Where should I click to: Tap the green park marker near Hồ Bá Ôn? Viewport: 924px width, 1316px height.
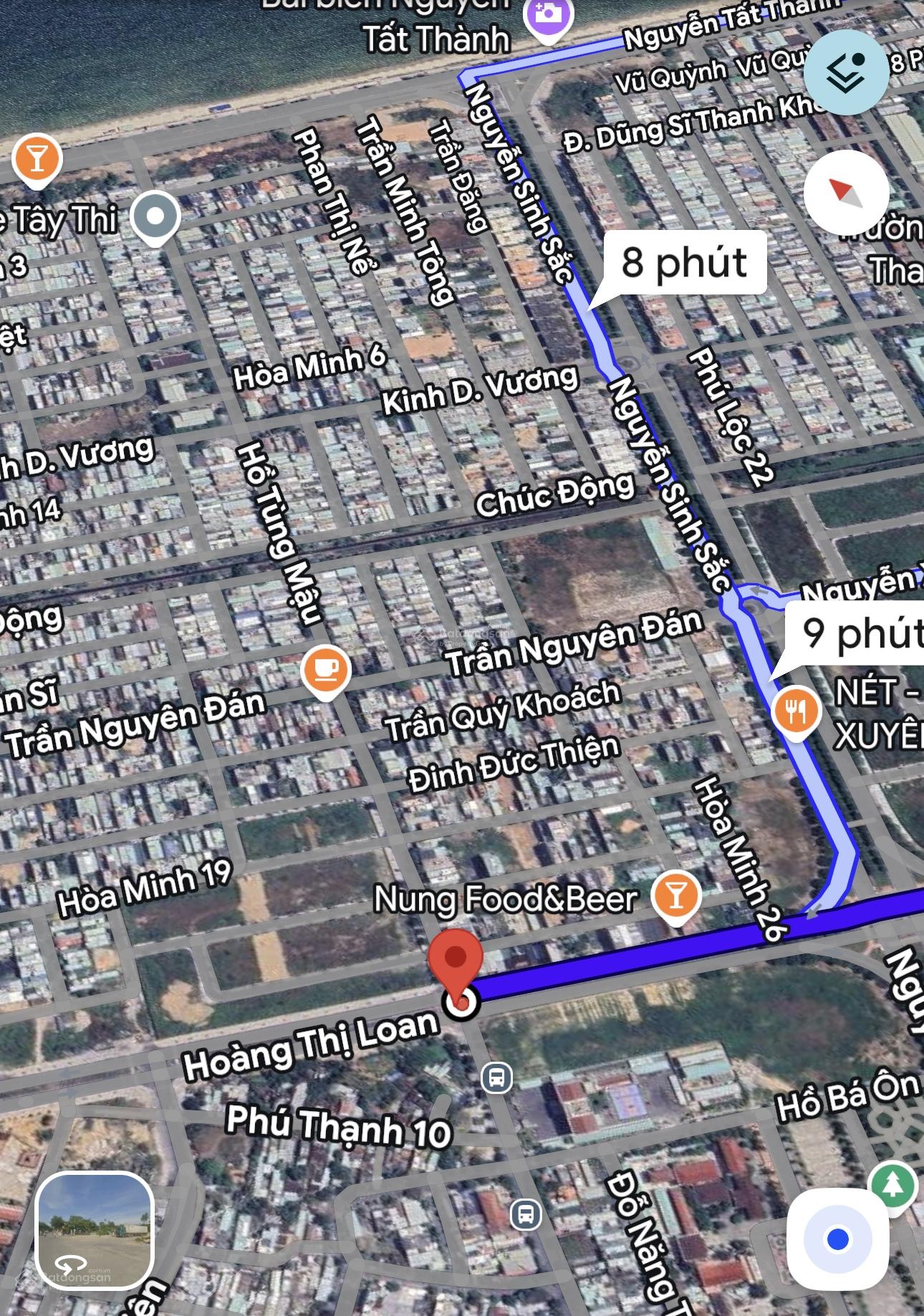tap(892, 1186)
